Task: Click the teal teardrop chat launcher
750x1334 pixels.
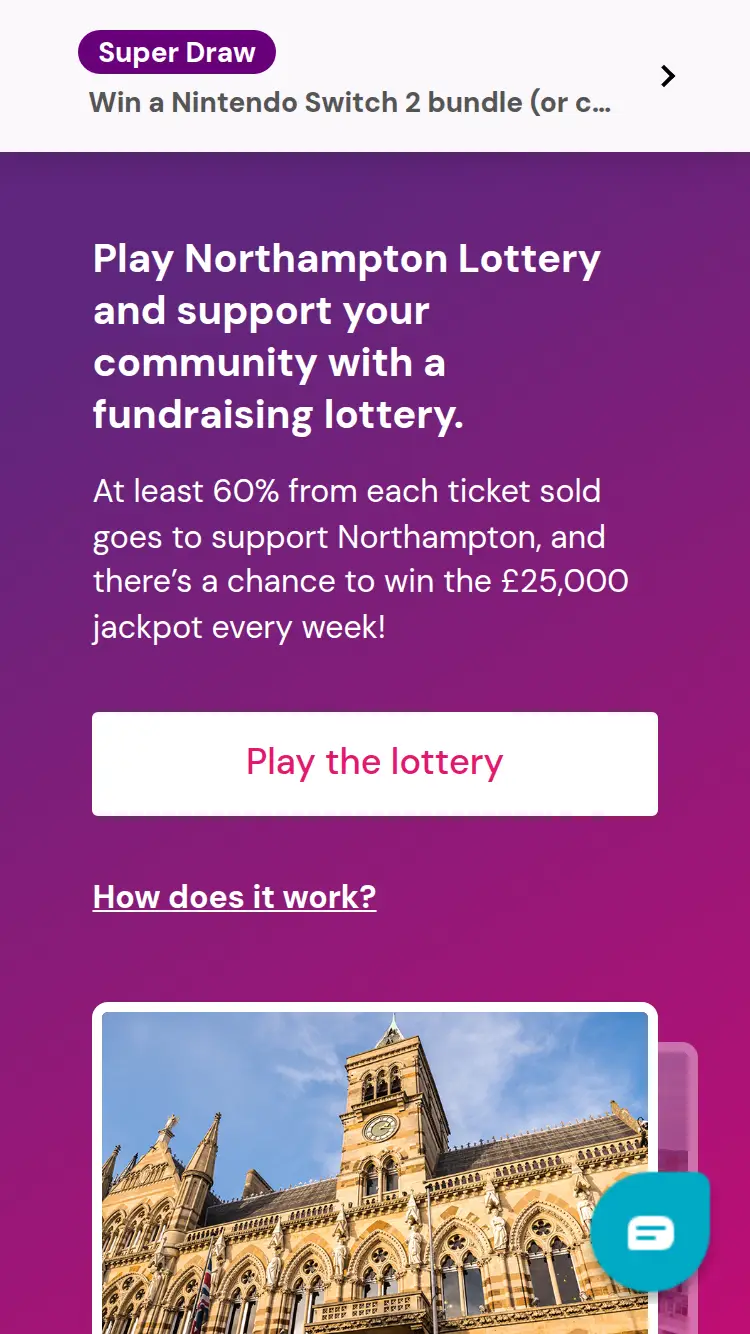Action: click(x=651, y=1230)
